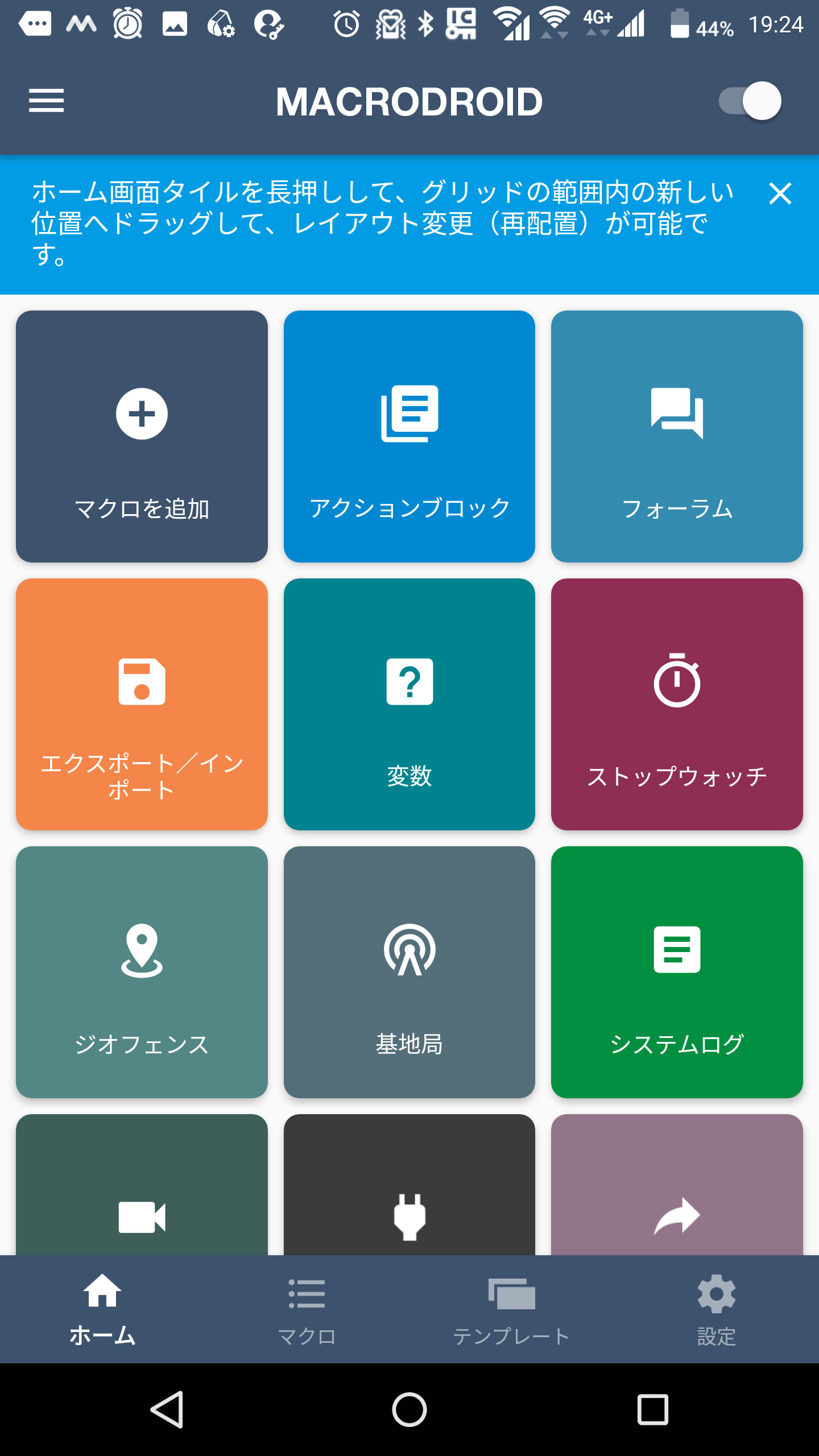The height and width of the screenshot is (1456, 819).
Task: Open the エクスポート／インポート tile
Action: (x=142, y=704)
